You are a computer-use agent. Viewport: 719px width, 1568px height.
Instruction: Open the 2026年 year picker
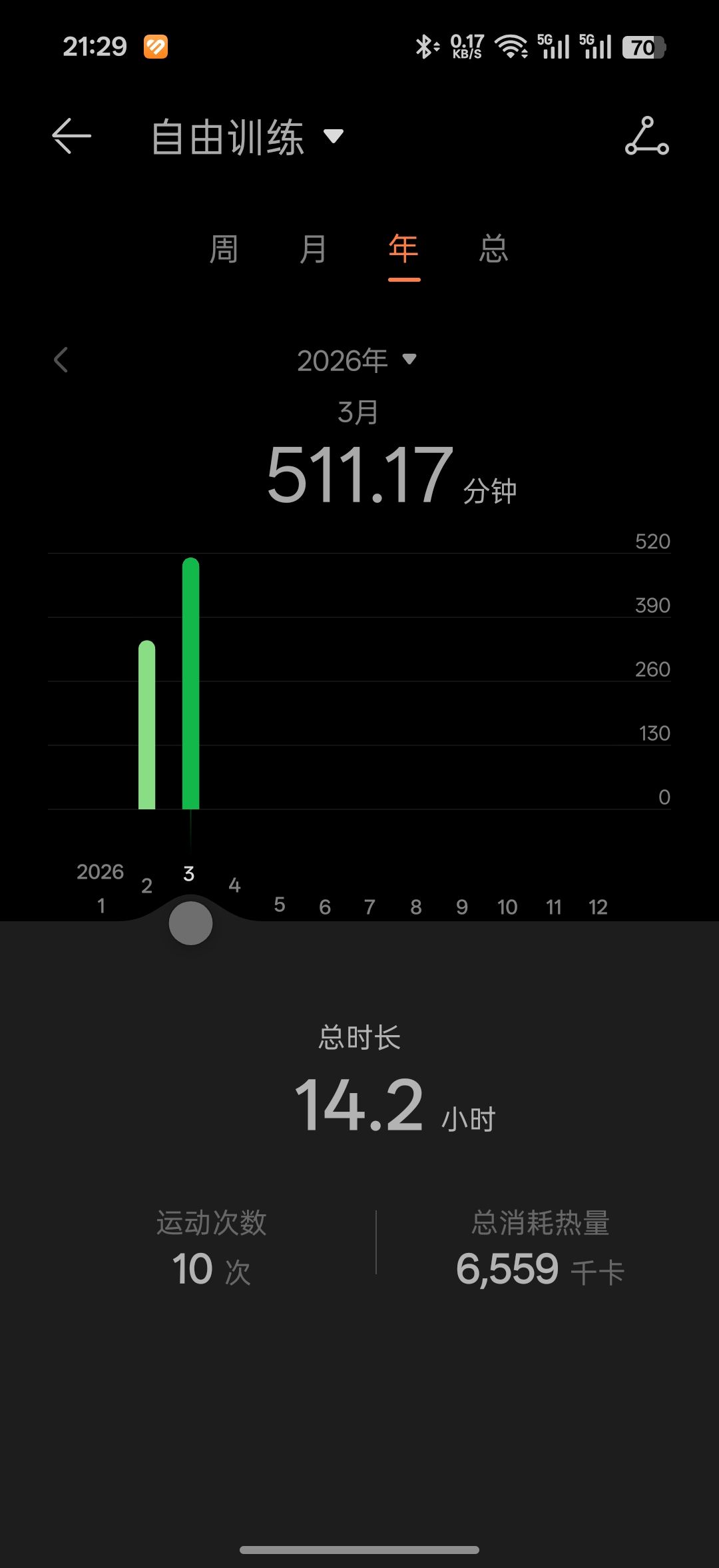pyautogui.click(x=357, y=360)
